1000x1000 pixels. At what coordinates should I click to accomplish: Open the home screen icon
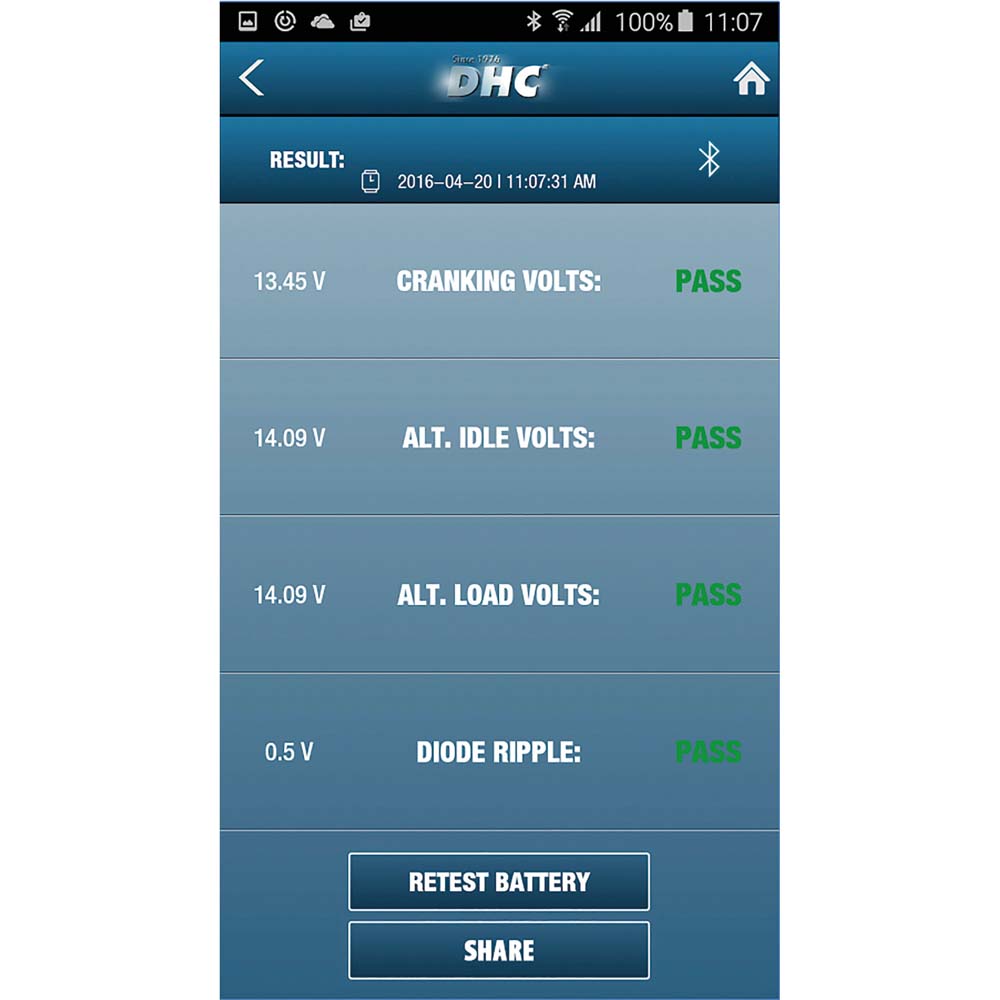(x=751, y=79)
